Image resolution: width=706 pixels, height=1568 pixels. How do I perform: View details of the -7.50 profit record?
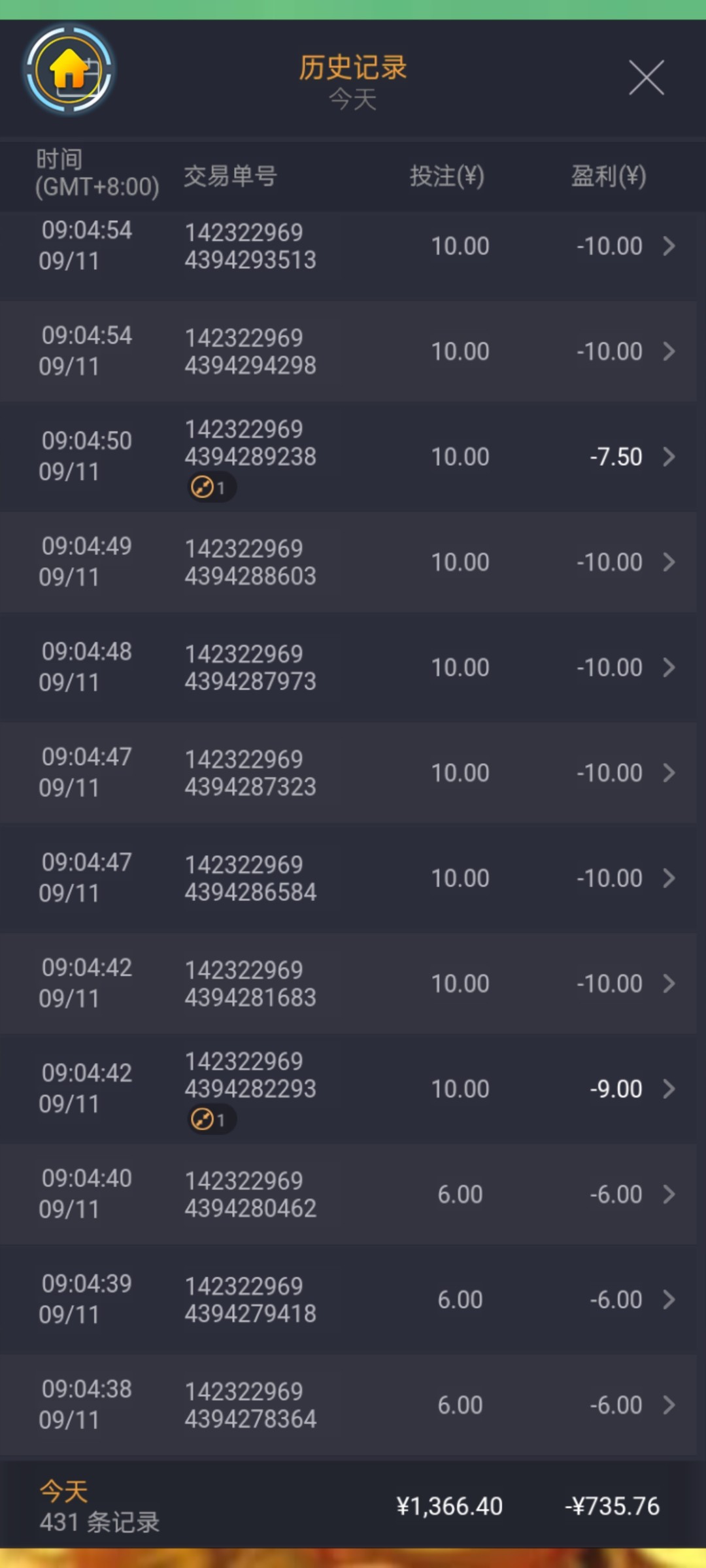(353, 457)
